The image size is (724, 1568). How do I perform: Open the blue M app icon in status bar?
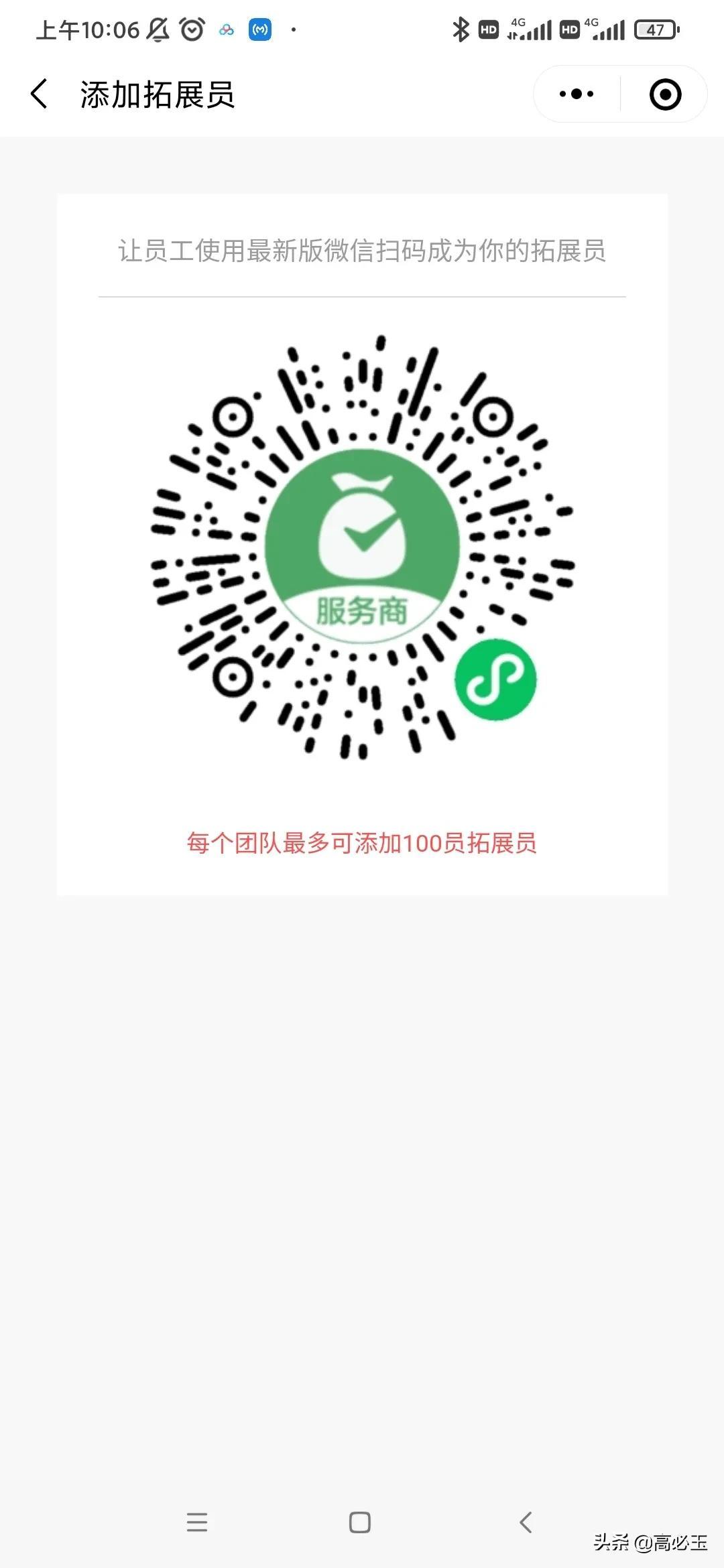(260, 29)
